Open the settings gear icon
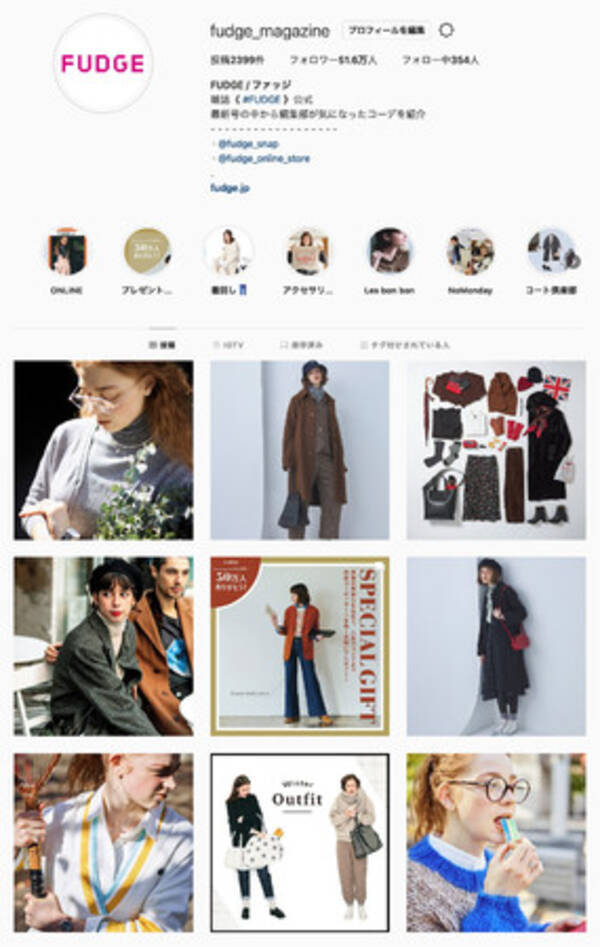600x947 pixels. (446, 31)
